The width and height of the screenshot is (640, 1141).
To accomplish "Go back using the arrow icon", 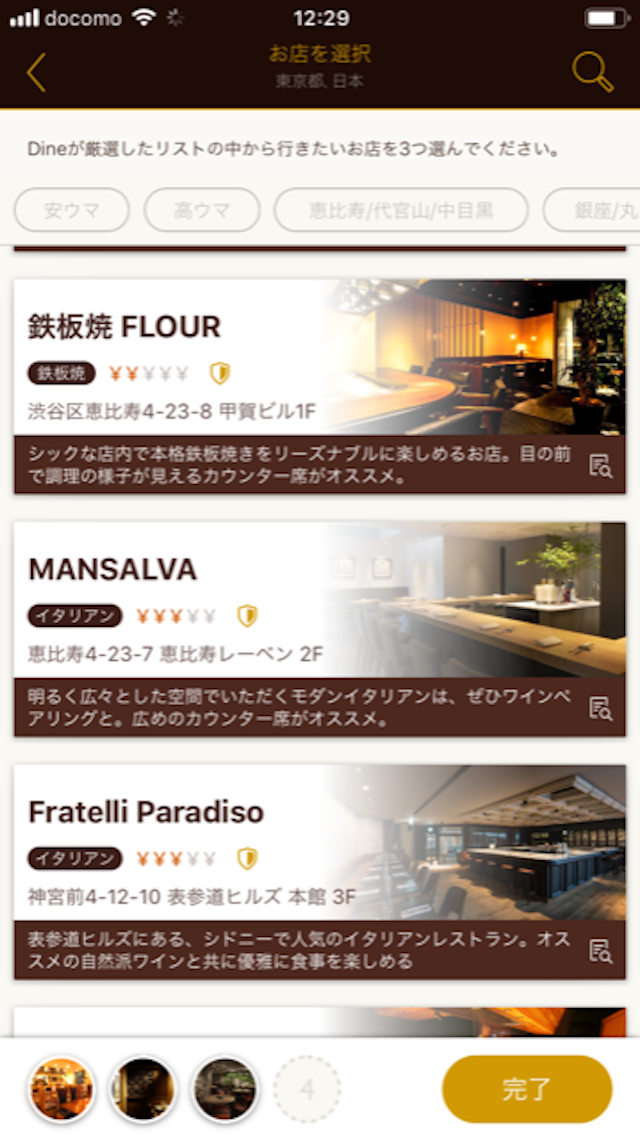I will click(x=37, y=72).
